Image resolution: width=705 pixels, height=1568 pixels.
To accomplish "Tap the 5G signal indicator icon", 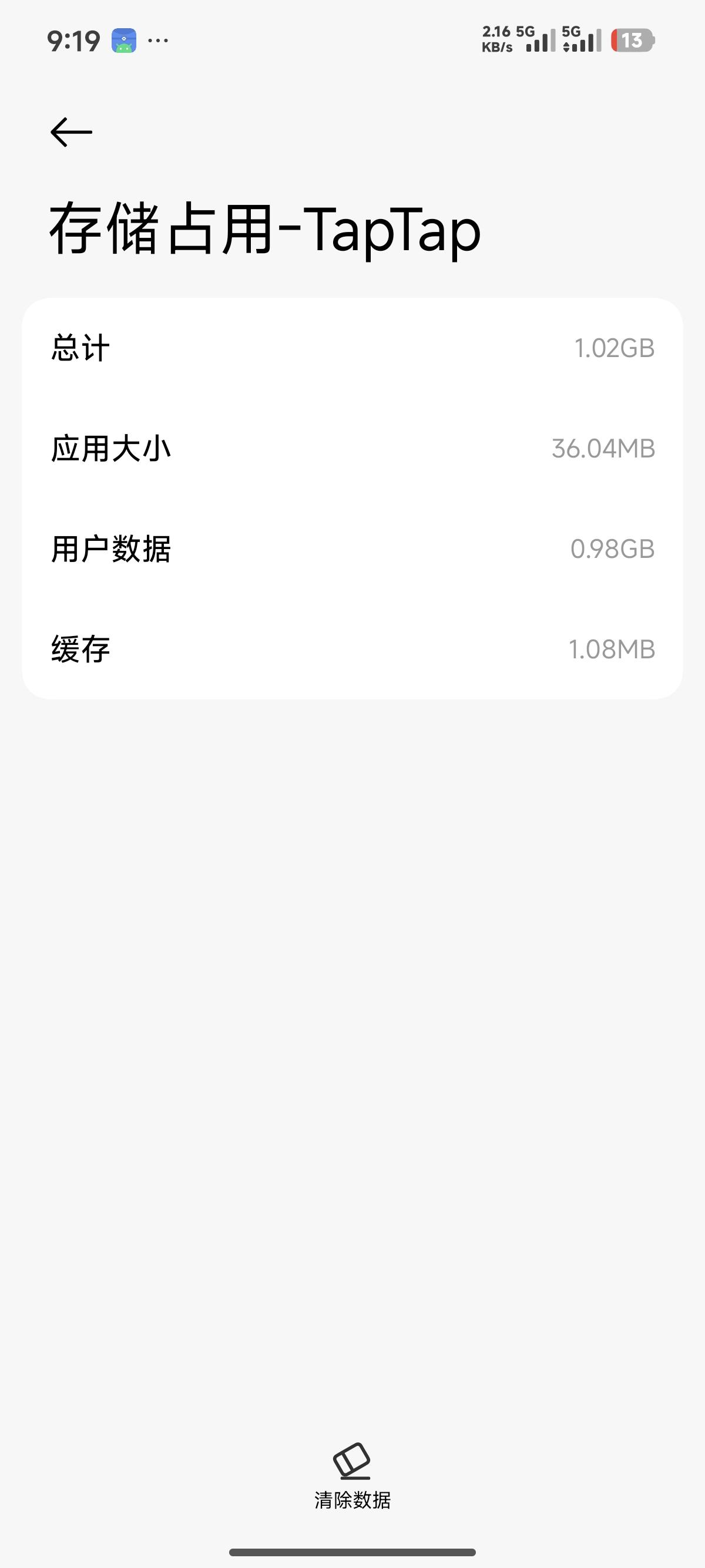I will point(537,39).
